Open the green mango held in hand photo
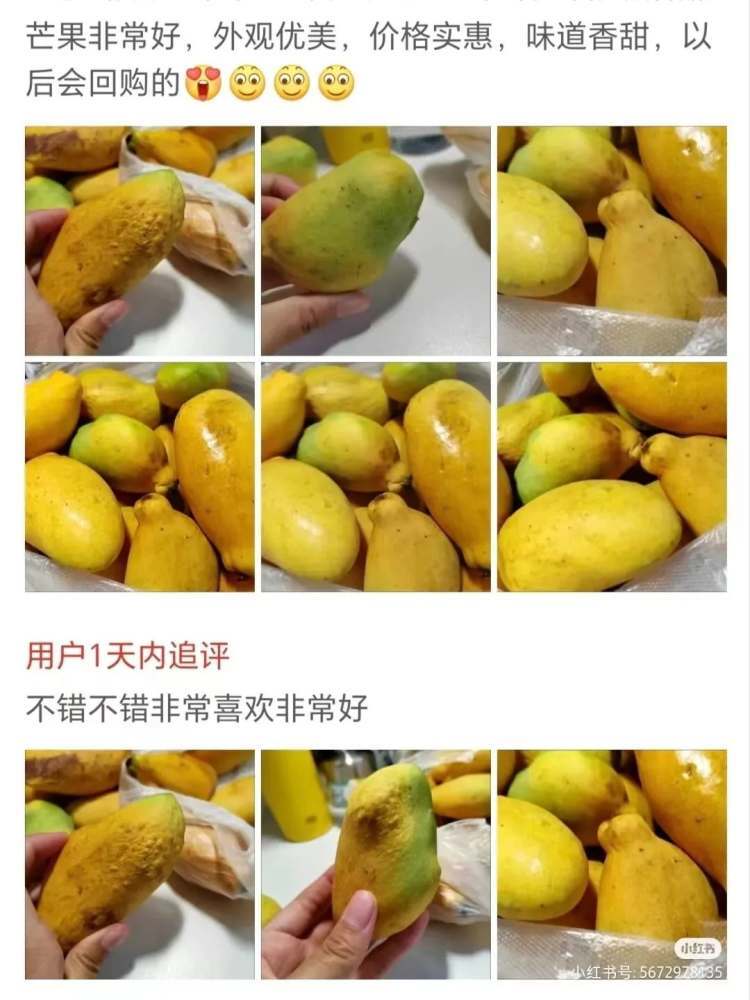The image size is (750, 1000). click(x=376, y=240)
